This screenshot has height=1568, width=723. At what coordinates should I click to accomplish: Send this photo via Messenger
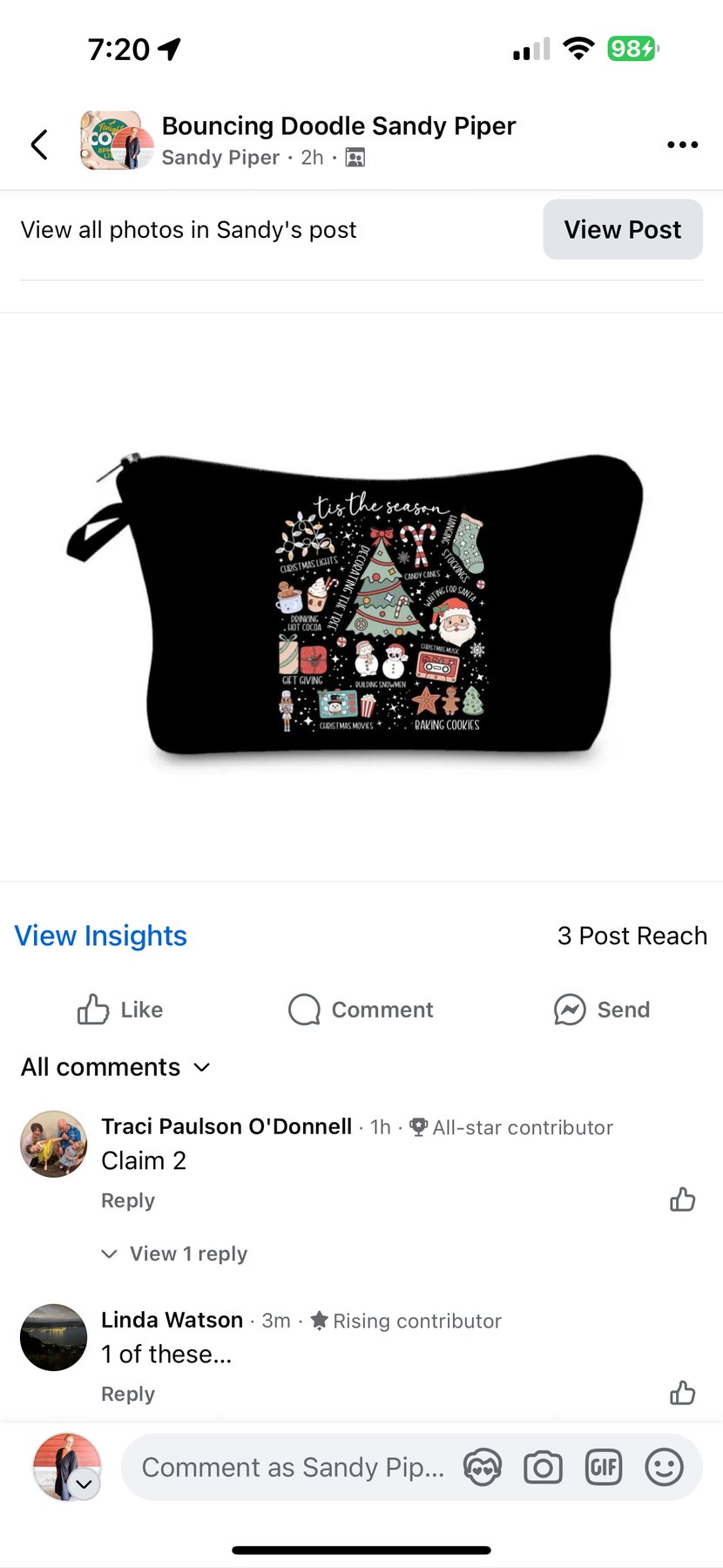602,1010
